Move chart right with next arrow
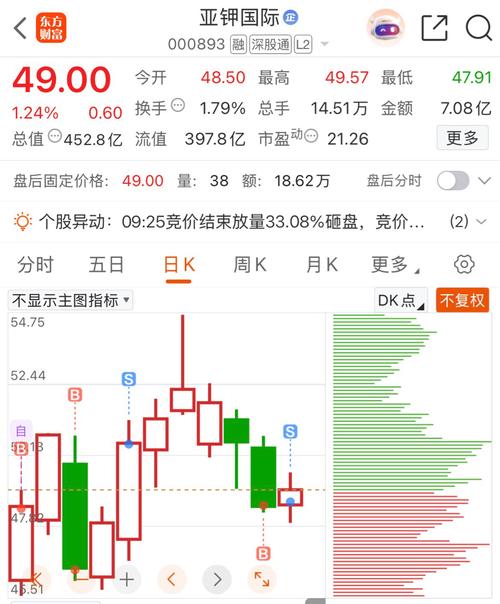 pos(217,579)
